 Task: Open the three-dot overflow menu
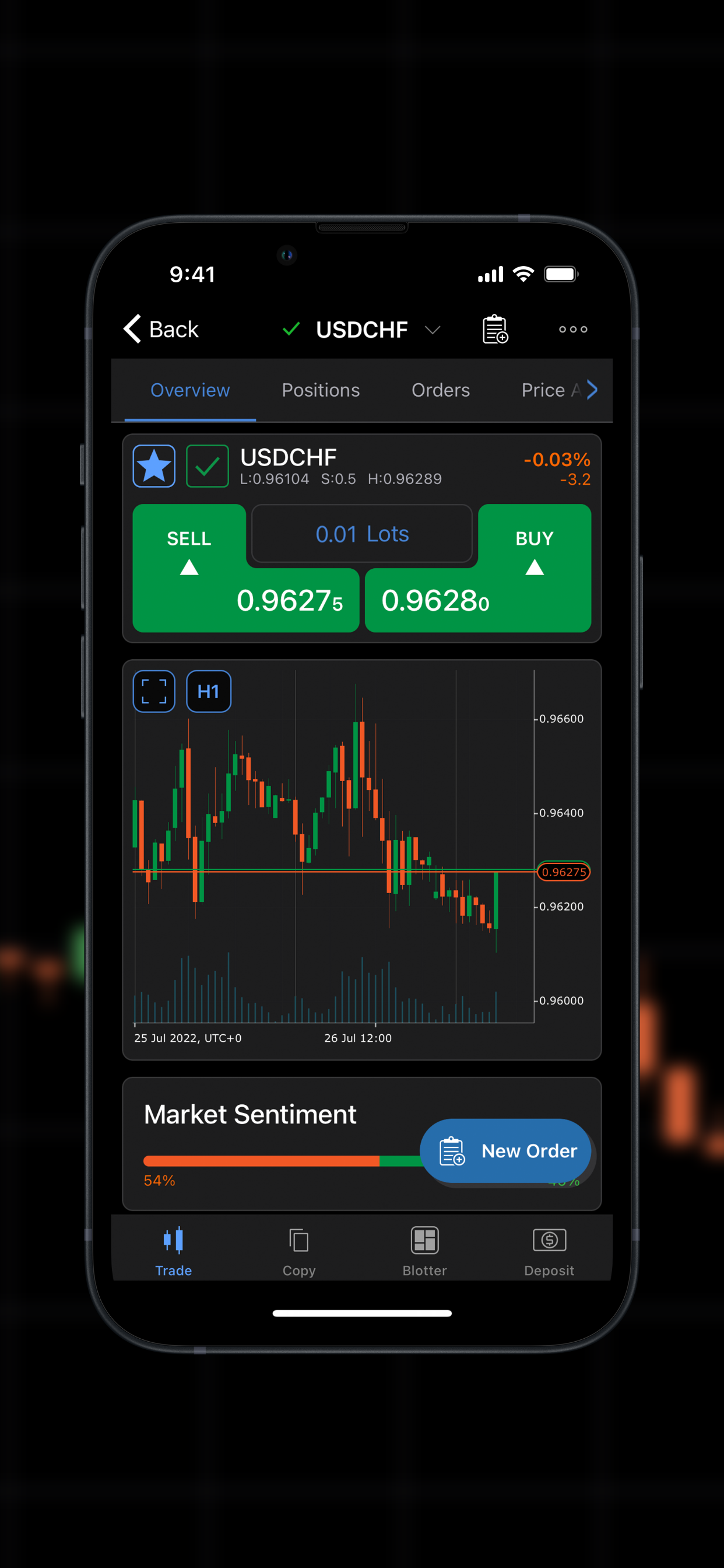tap(572, 328)
